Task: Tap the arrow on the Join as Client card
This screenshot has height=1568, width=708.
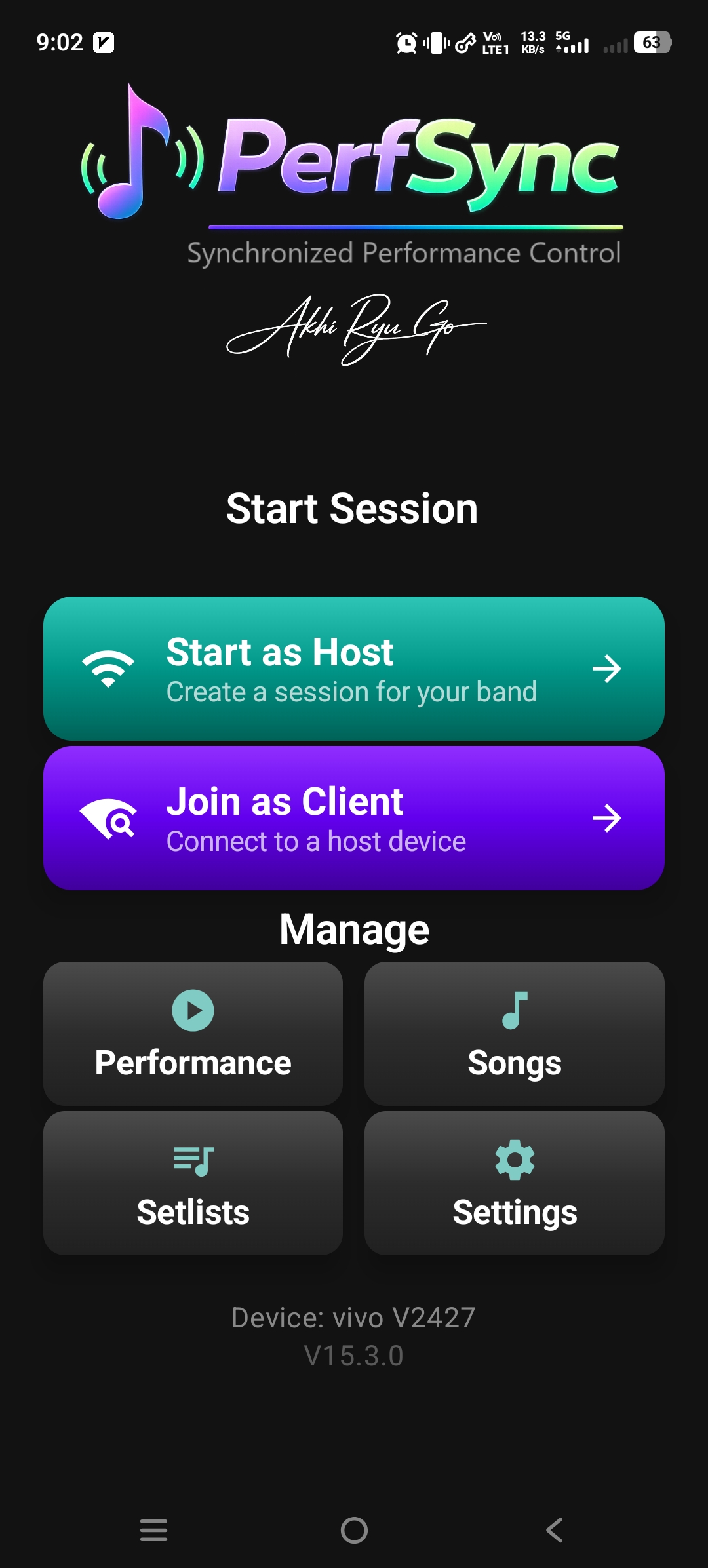Action: [608, 818]
